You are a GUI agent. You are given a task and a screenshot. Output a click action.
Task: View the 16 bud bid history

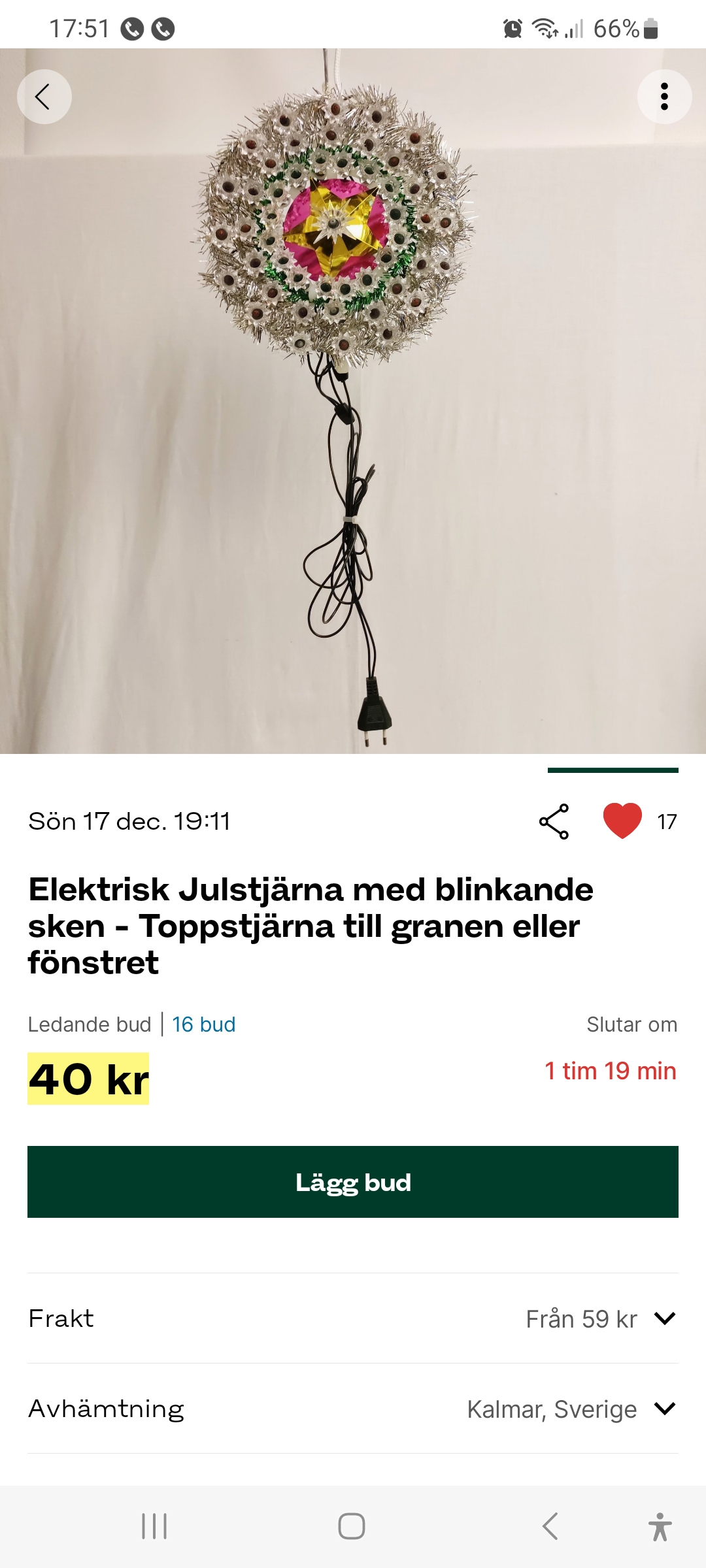coord(203,1024)
